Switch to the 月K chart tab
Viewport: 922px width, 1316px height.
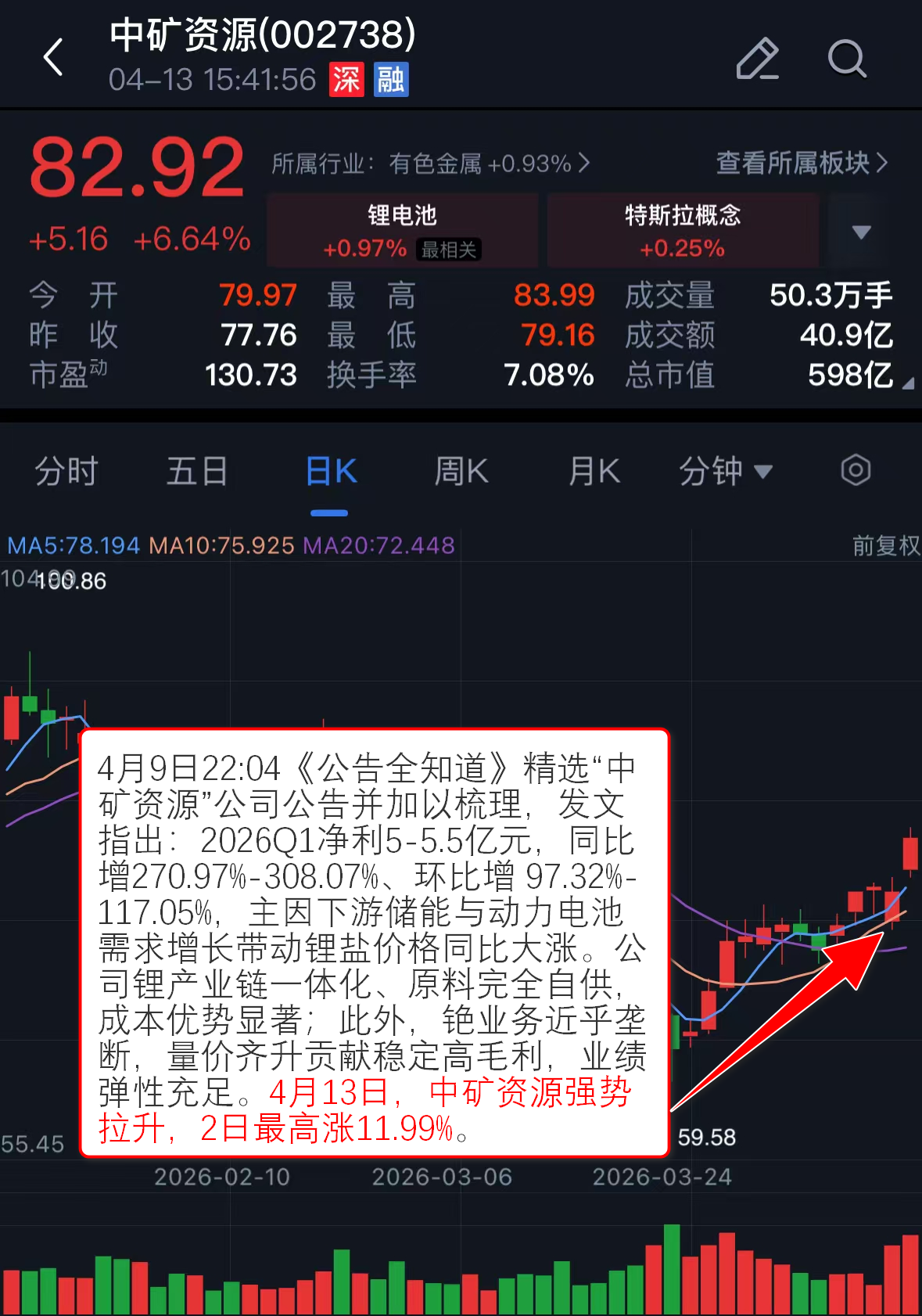tap(594, 472)
